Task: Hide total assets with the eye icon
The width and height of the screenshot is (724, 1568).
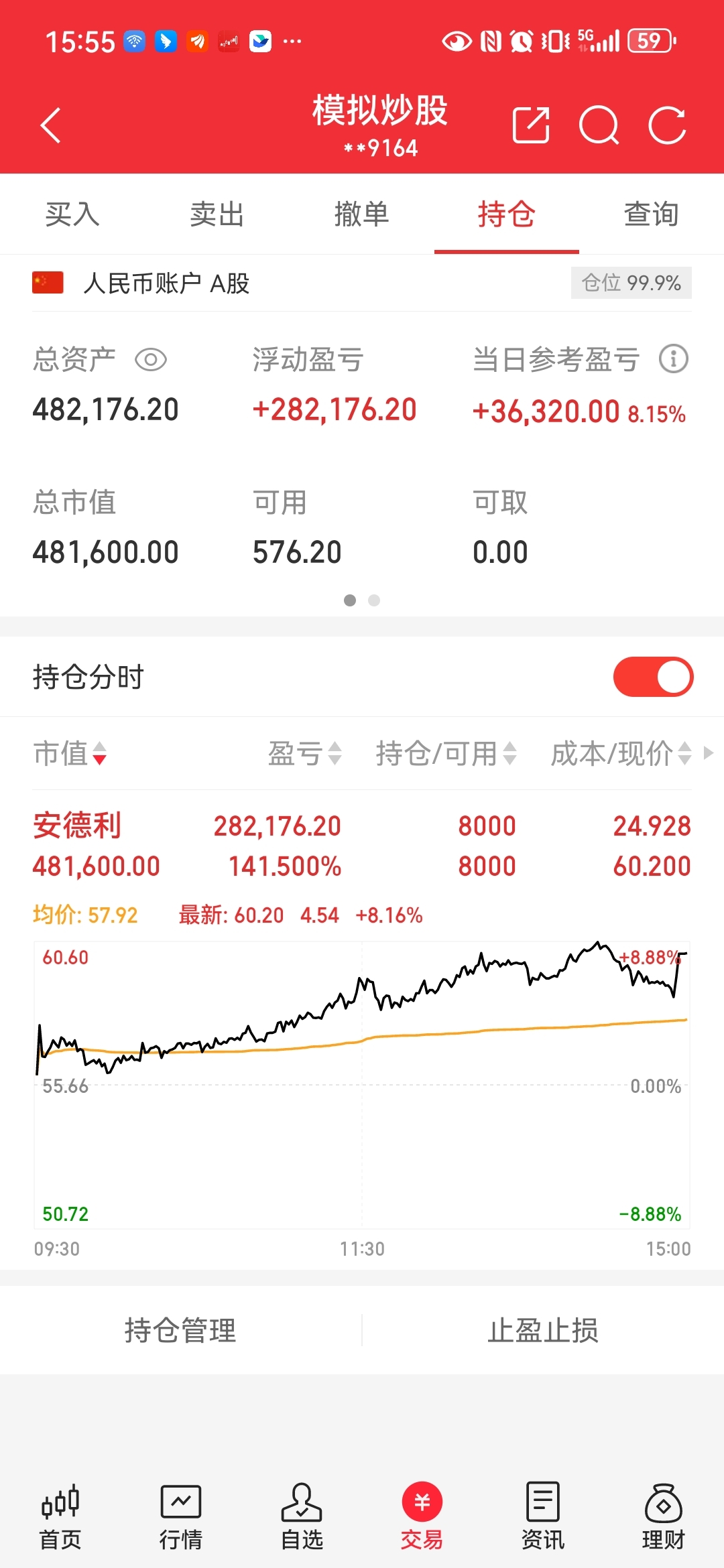Action: click(x=151, y=360)
